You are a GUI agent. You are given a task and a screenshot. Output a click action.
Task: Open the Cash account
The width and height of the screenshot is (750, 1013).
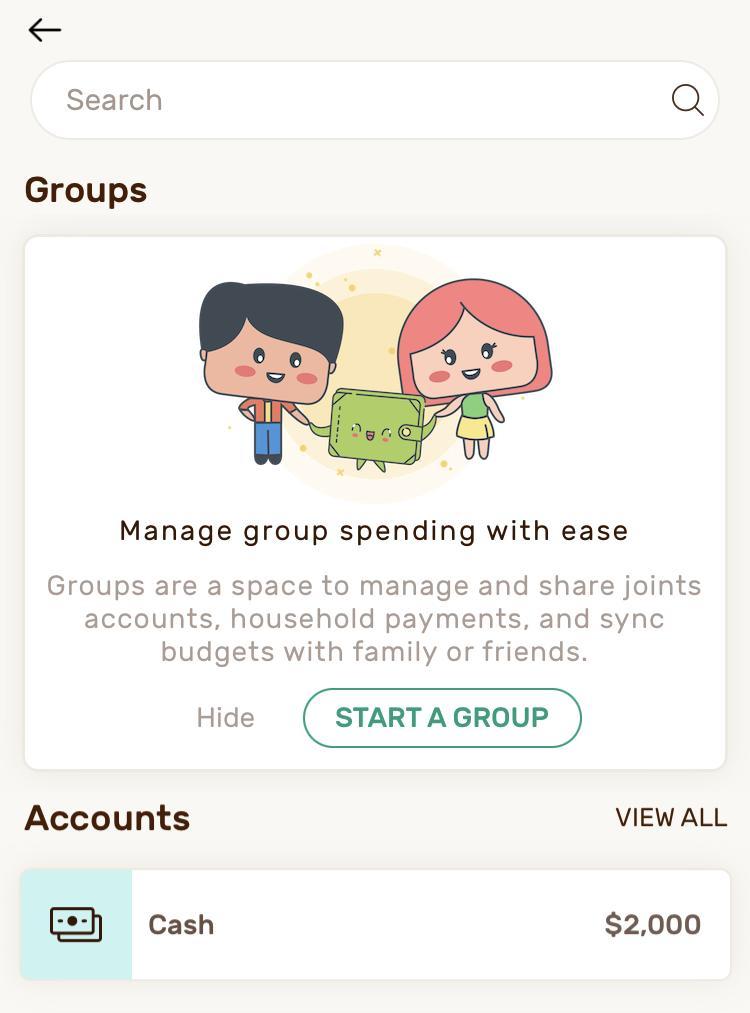(x=375, y=924)
